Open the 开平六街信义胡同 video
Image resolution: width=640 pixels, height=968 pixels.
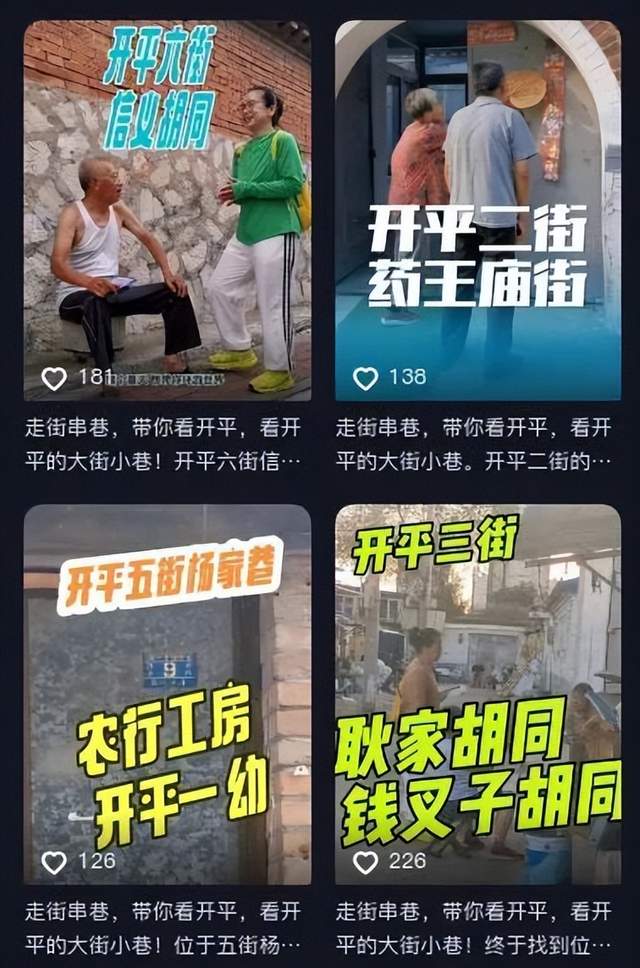click(x=167, y=210)
